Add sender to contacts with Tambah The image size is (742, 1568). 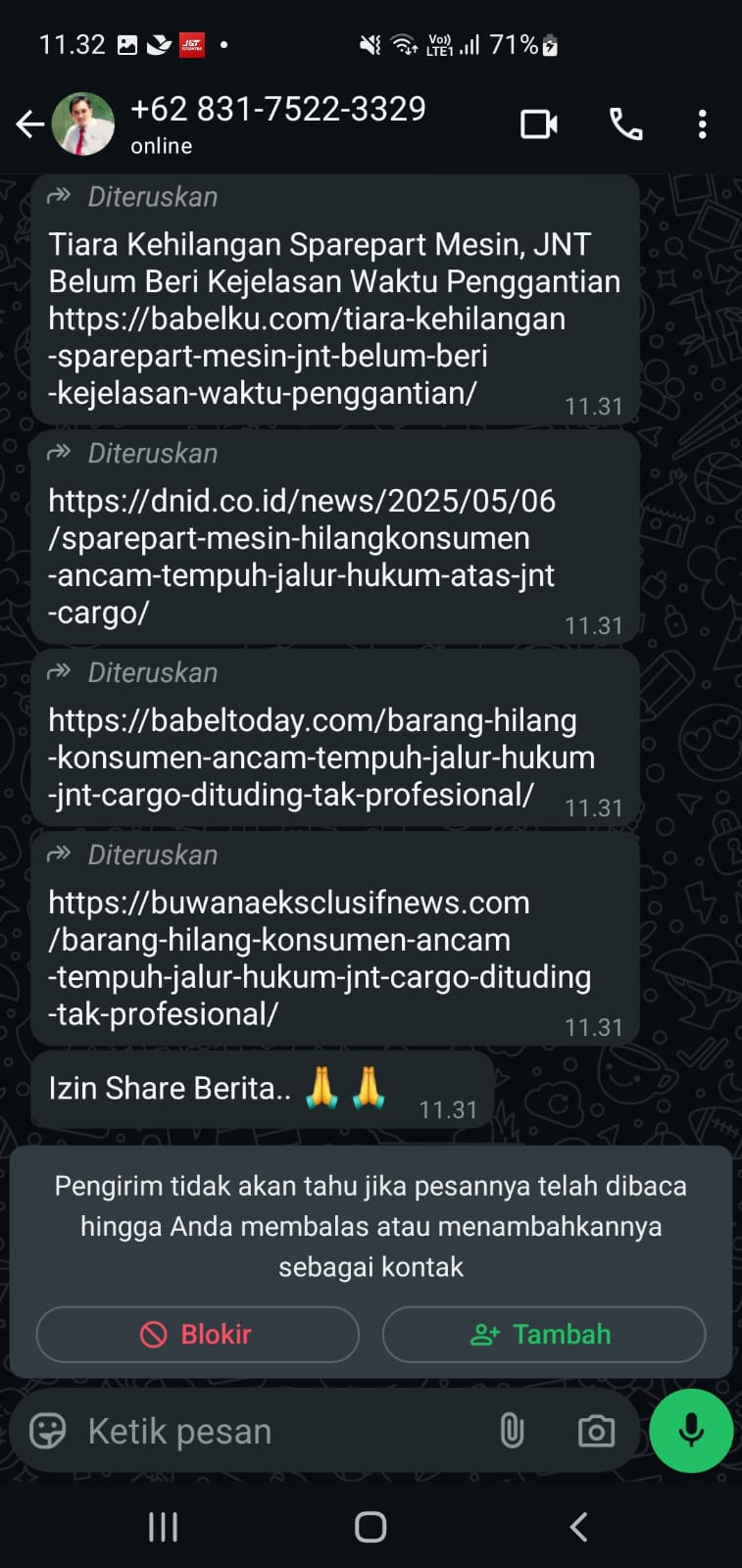click(543, 1334)
